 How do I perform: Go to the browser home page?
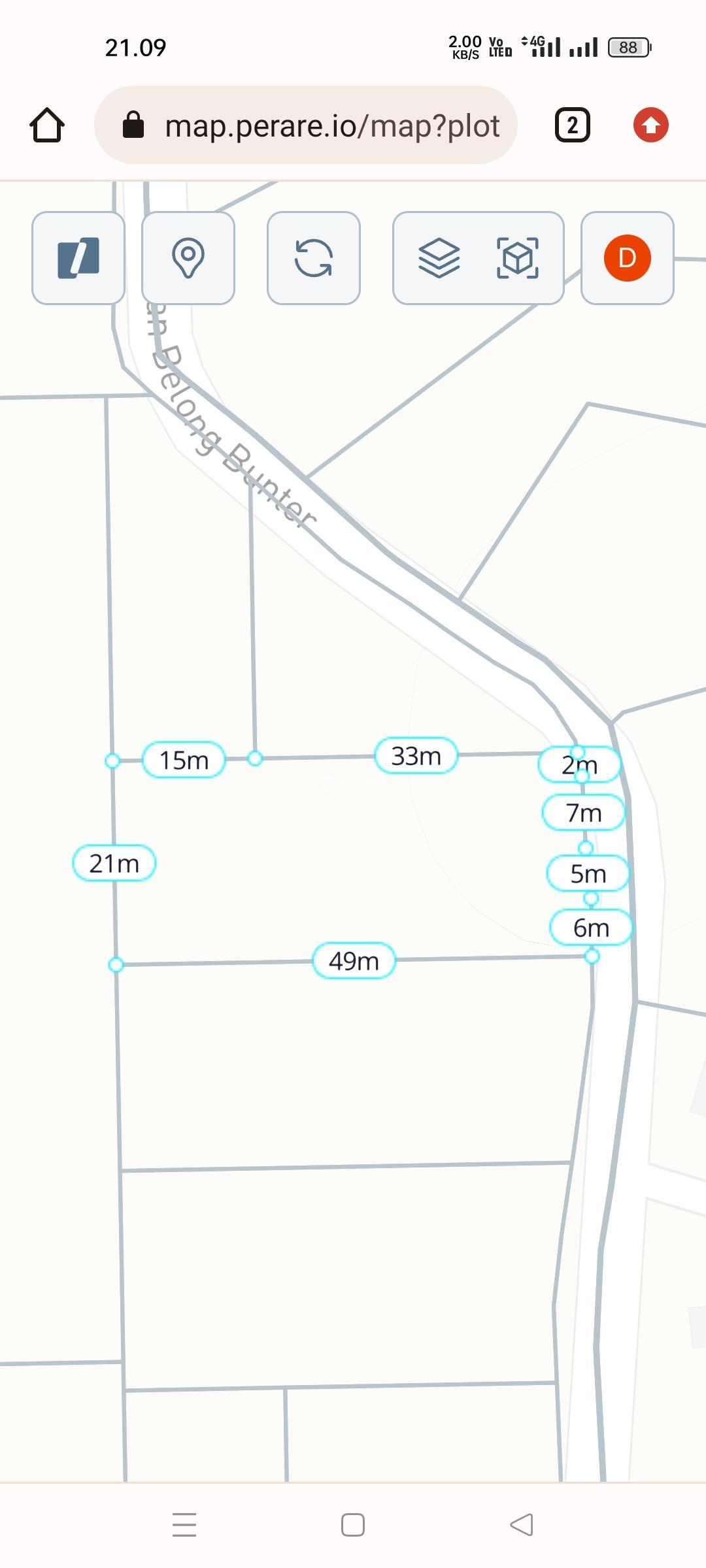[x=47, y=125]
